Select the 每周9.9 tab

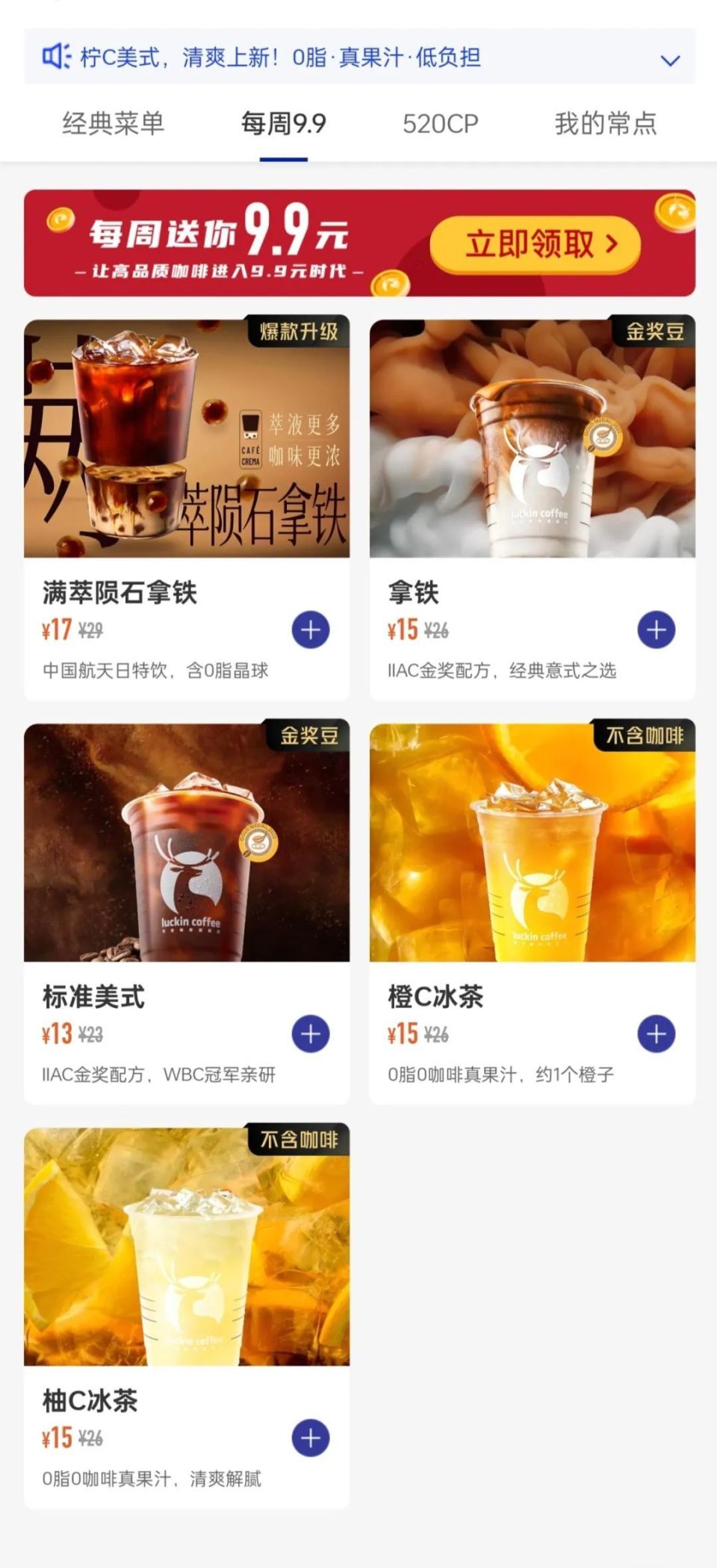282,124
